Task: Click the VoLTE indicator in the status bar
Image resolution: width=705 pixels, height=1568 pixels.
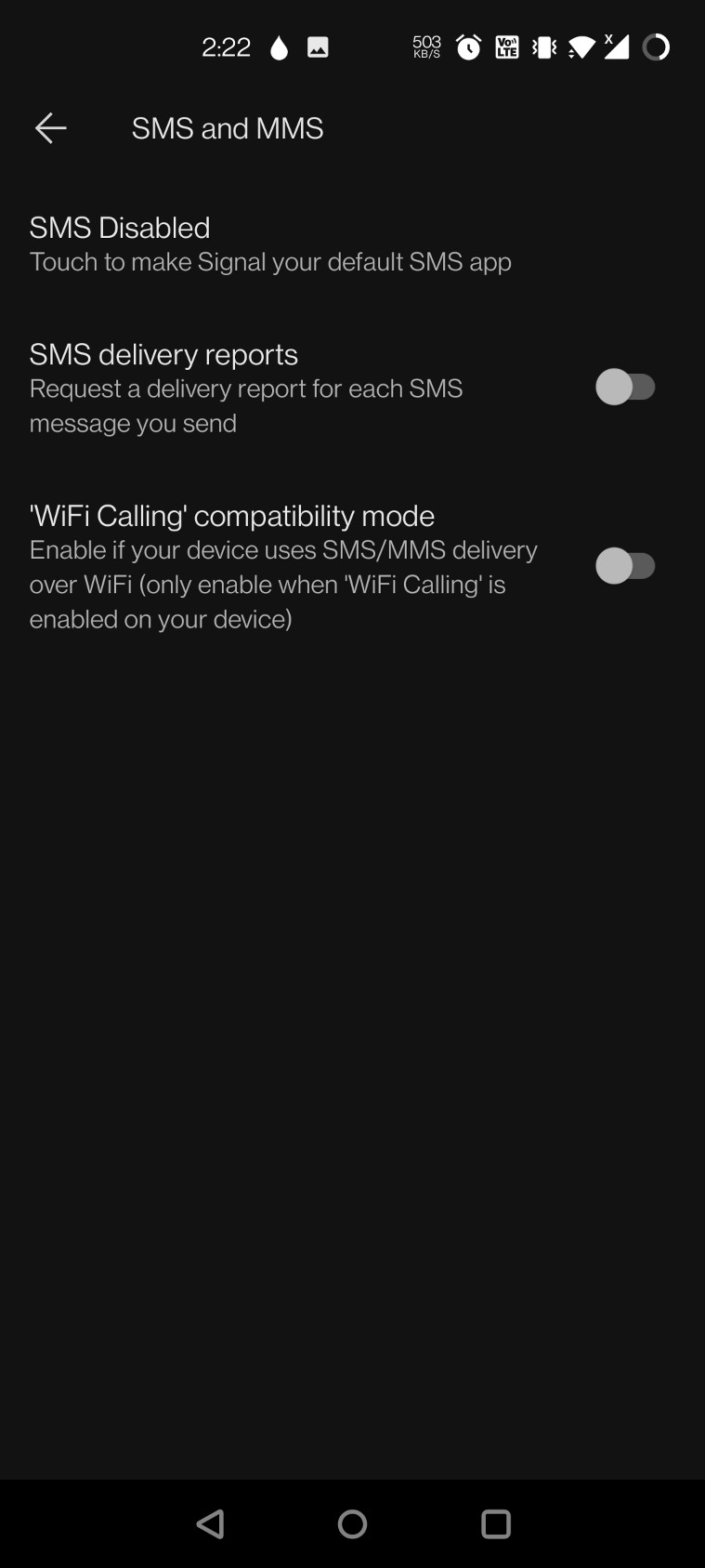Action: pos(507,46)
